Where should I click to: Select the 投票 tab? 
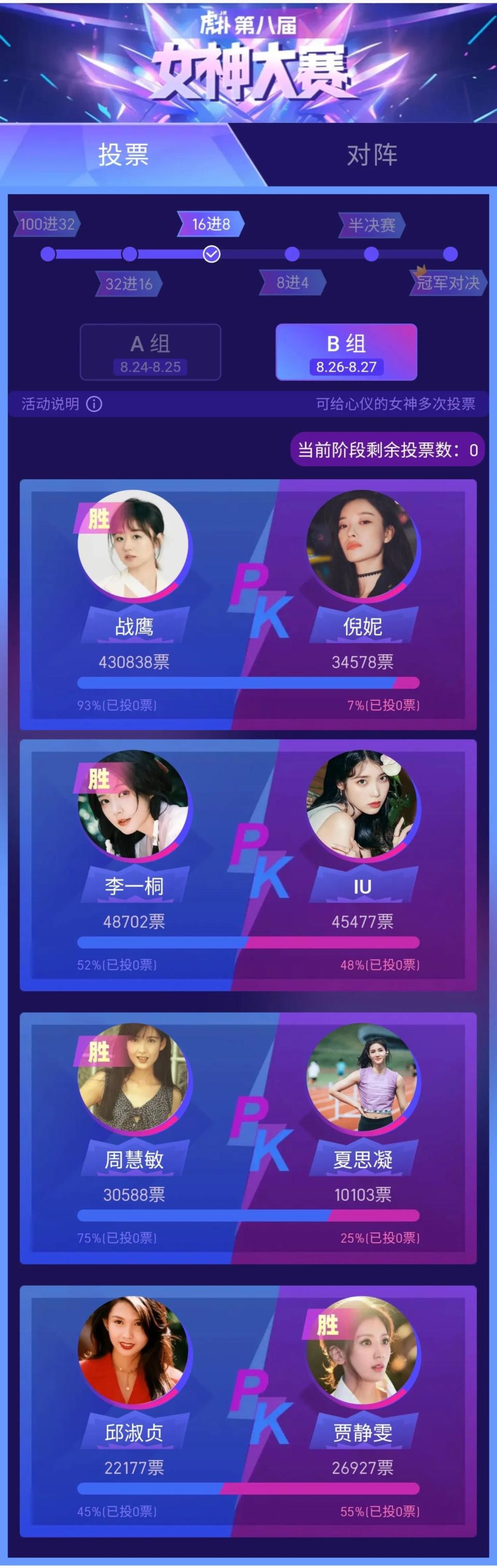pos(124,154)
